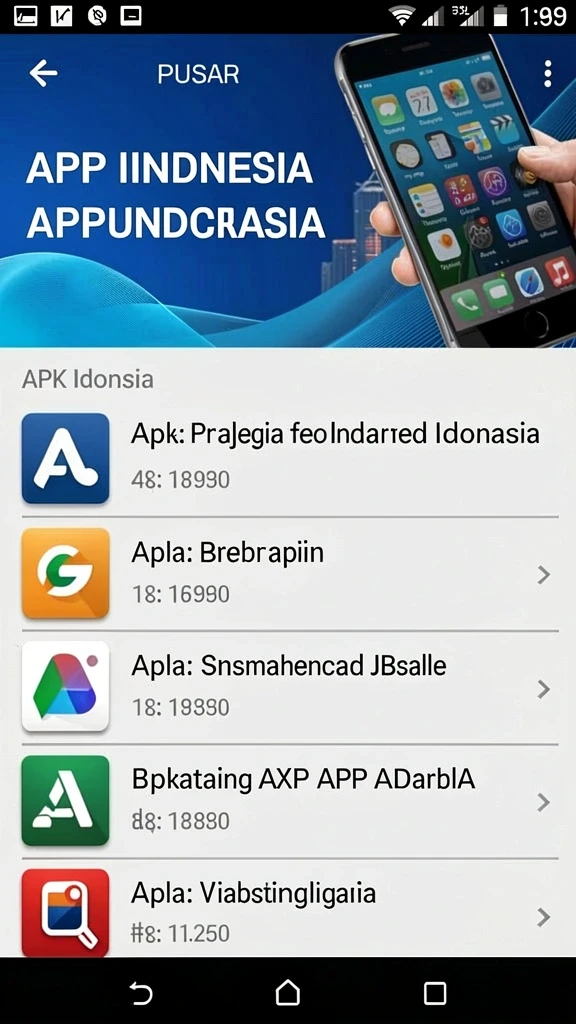
Task: Select Apla: Snsmahencad JBsalle from the list
Action: point(288,688)
